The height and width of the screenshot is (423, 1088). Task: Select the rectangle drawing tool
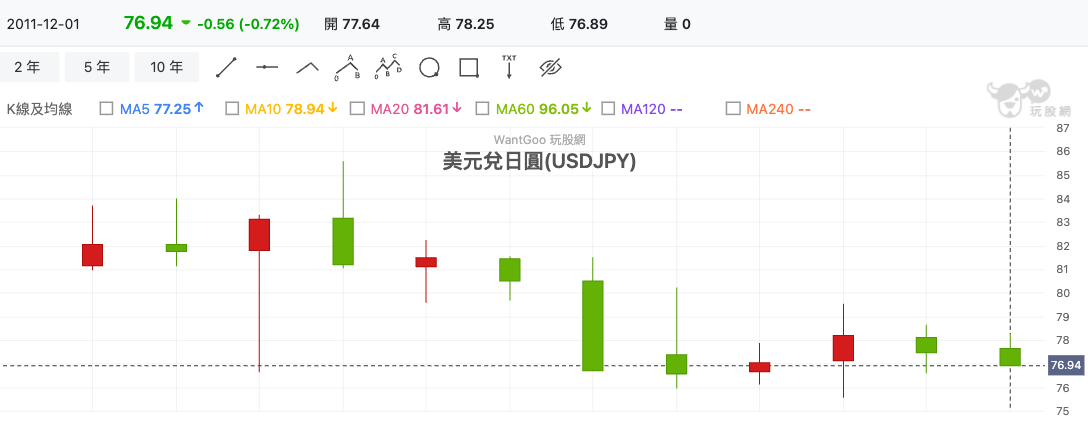pos(468,67)
